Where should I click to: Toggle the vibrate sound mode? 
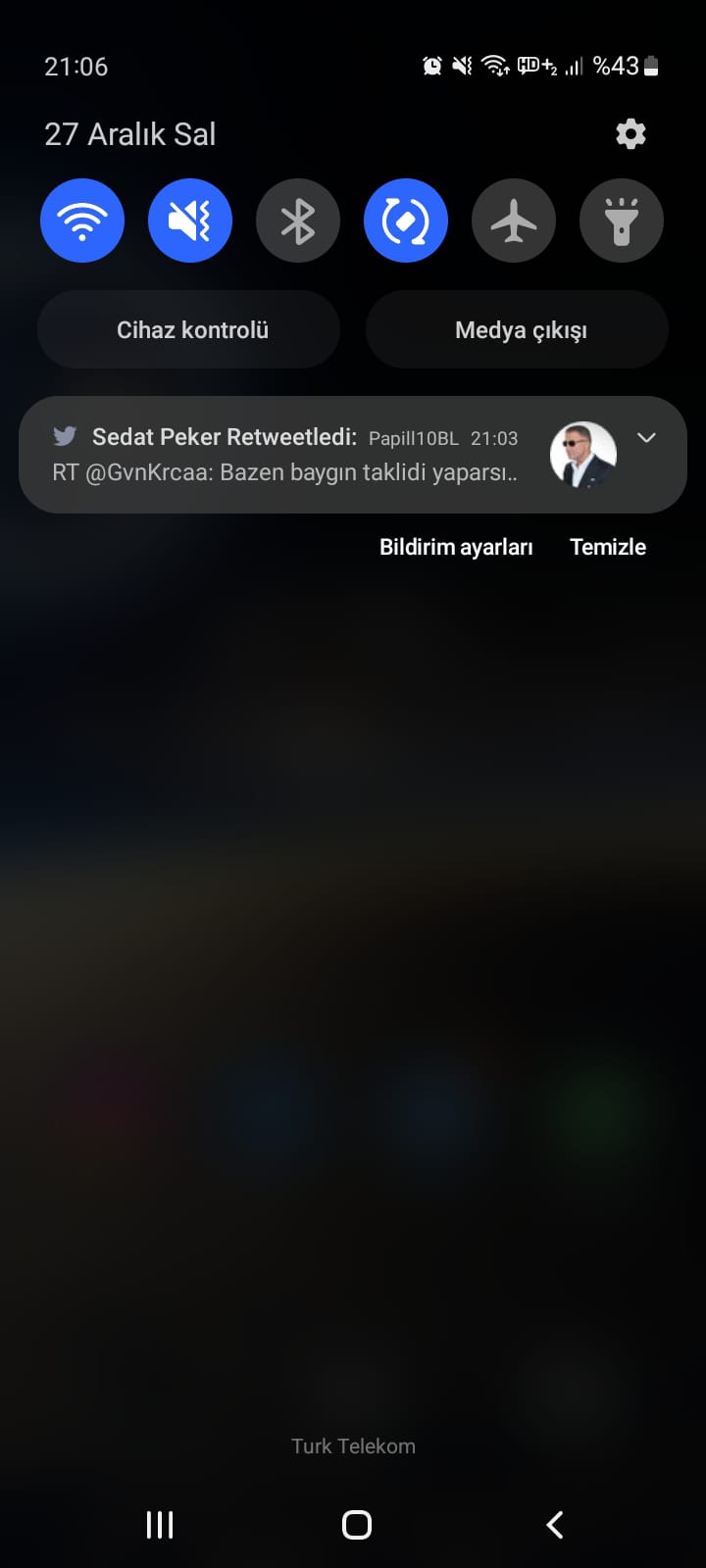(x=190, y=220)
